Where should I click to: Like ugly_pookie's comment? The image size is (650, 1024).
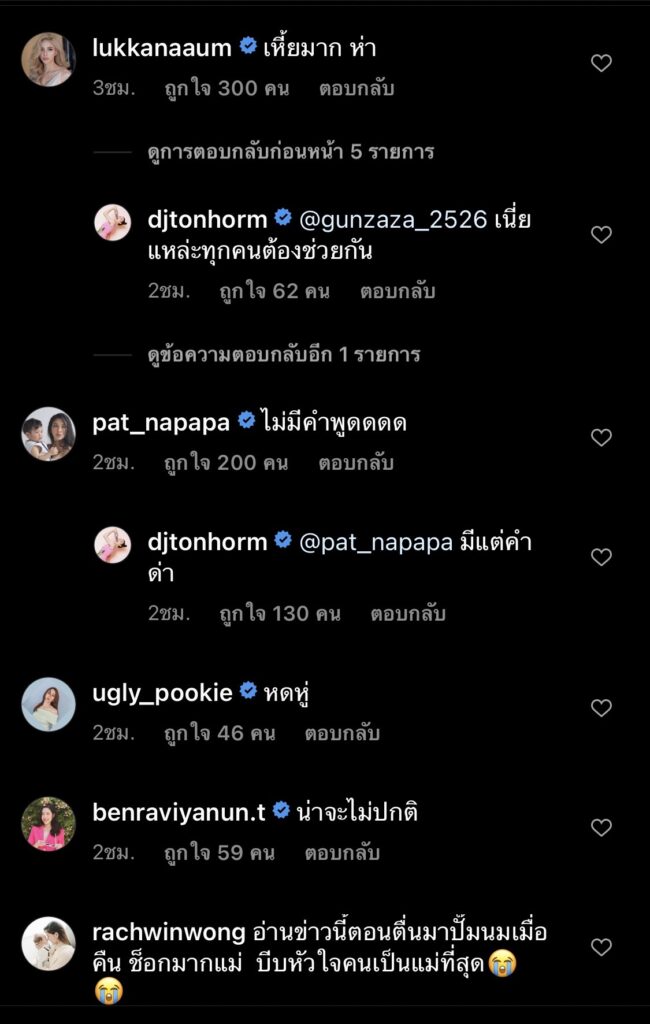coord(601,708)
